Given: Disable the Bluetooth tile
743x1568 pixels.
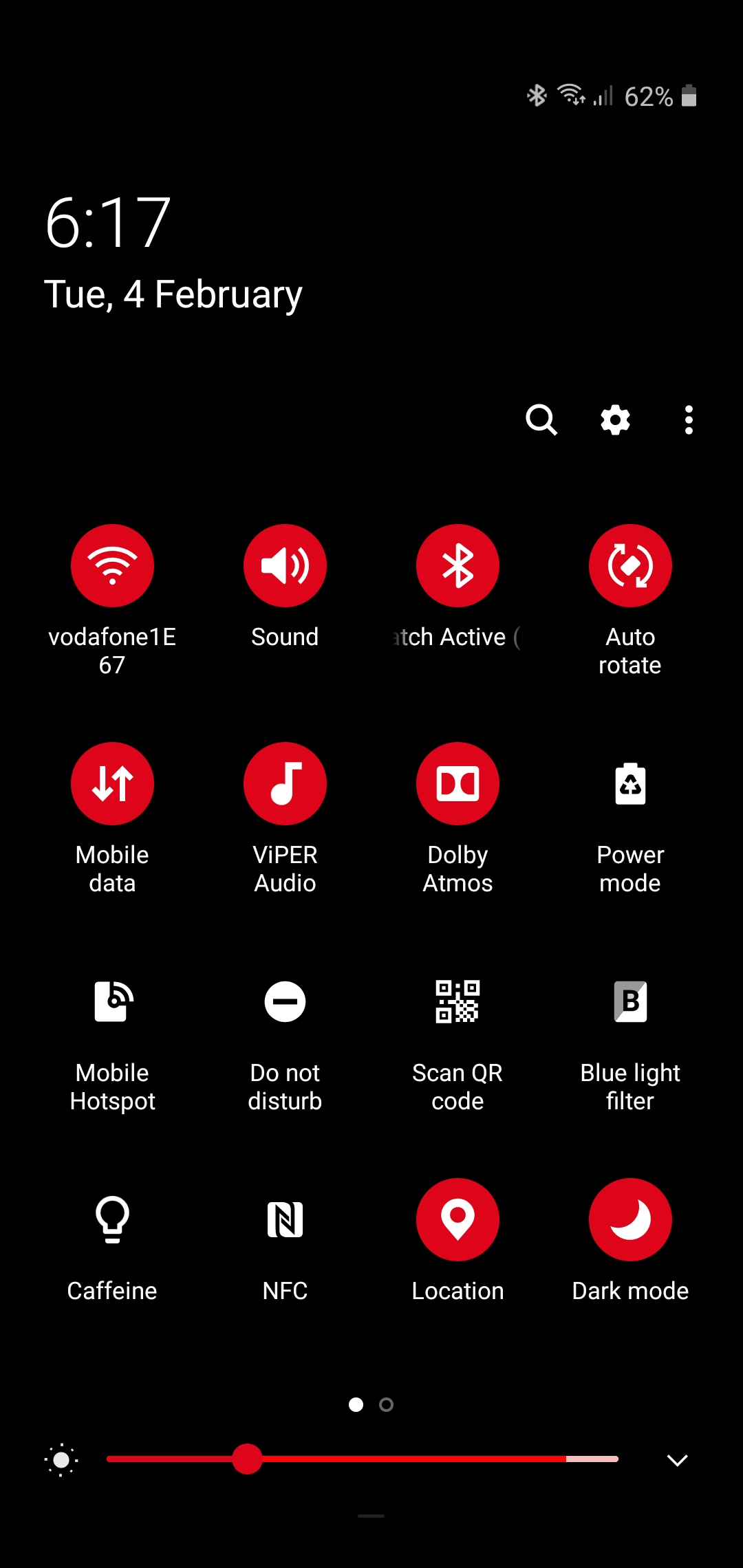Looking at the screenshot, I should (x=457, y=565).
